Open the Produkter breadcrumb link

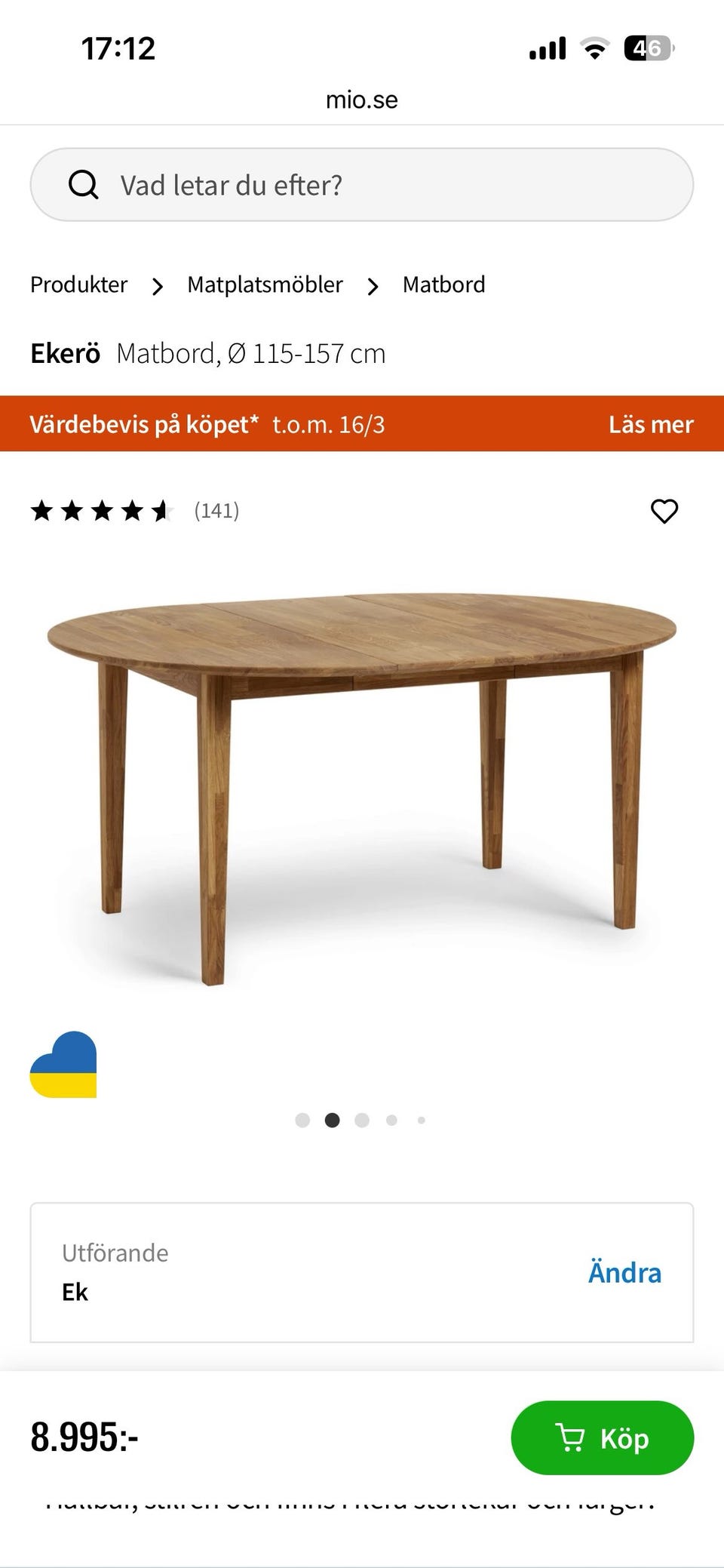click(x=78, y=284)
